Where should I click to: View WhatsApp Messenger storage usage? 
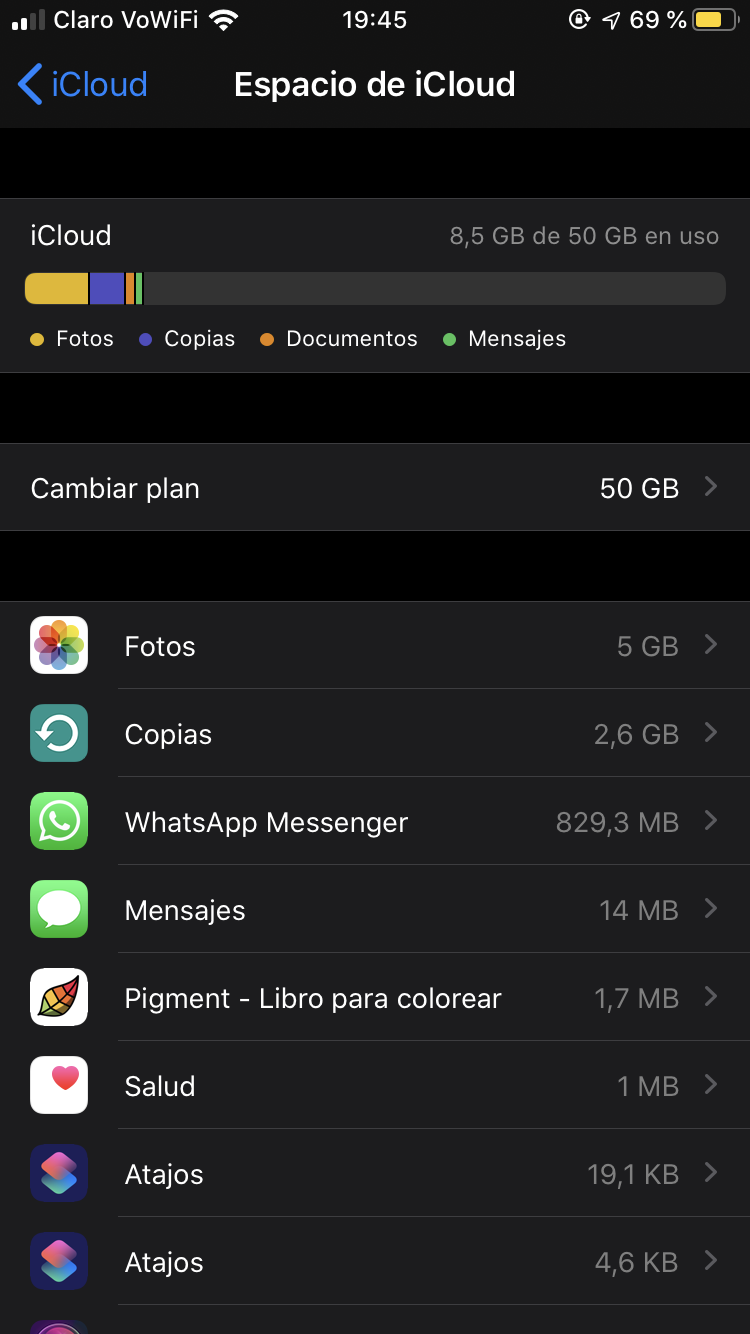click(x=375, y=822)
